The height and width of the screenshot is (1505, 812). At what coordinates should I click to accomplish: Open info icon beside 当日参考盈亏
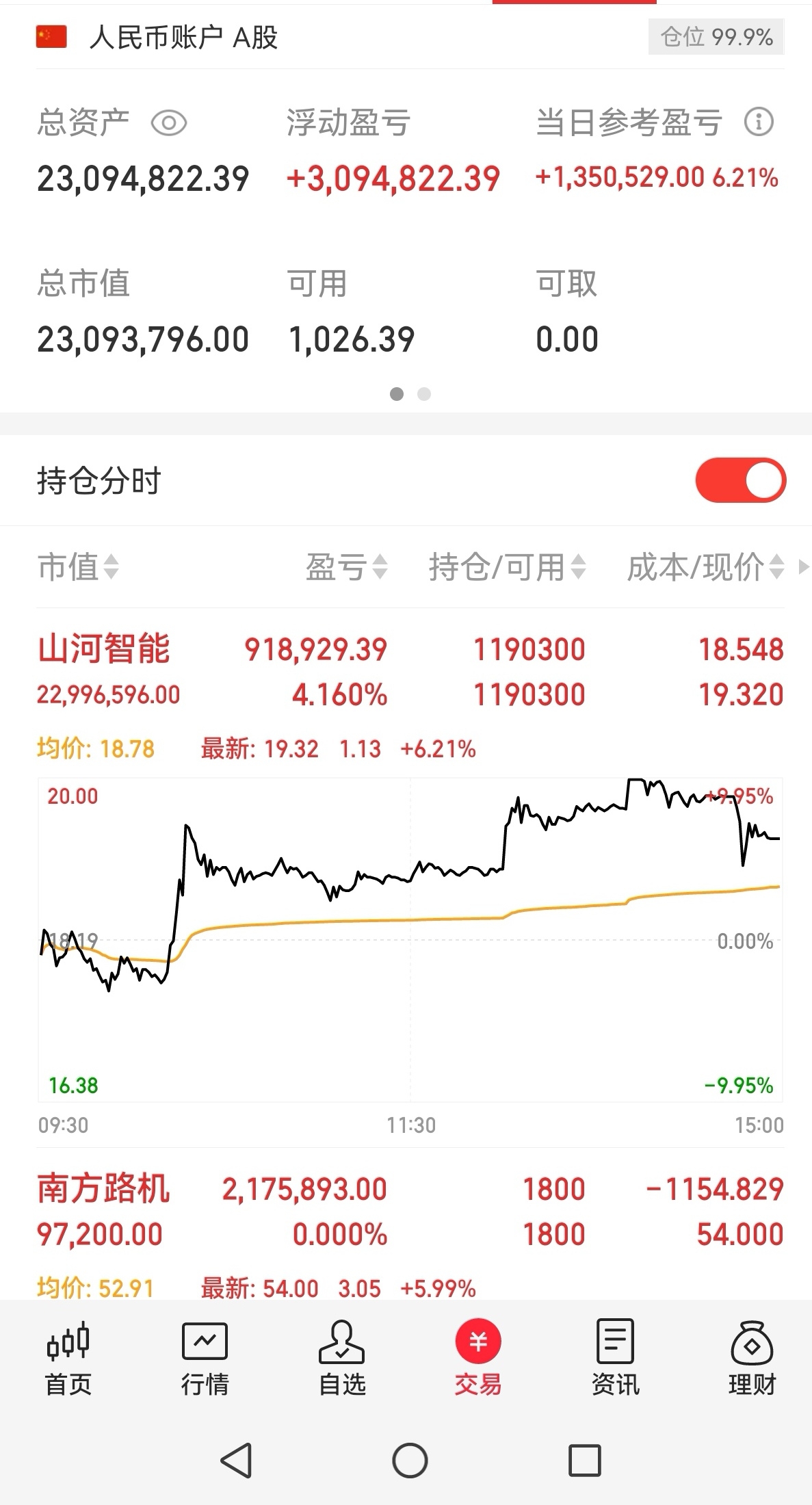click(x=759, y=122)
